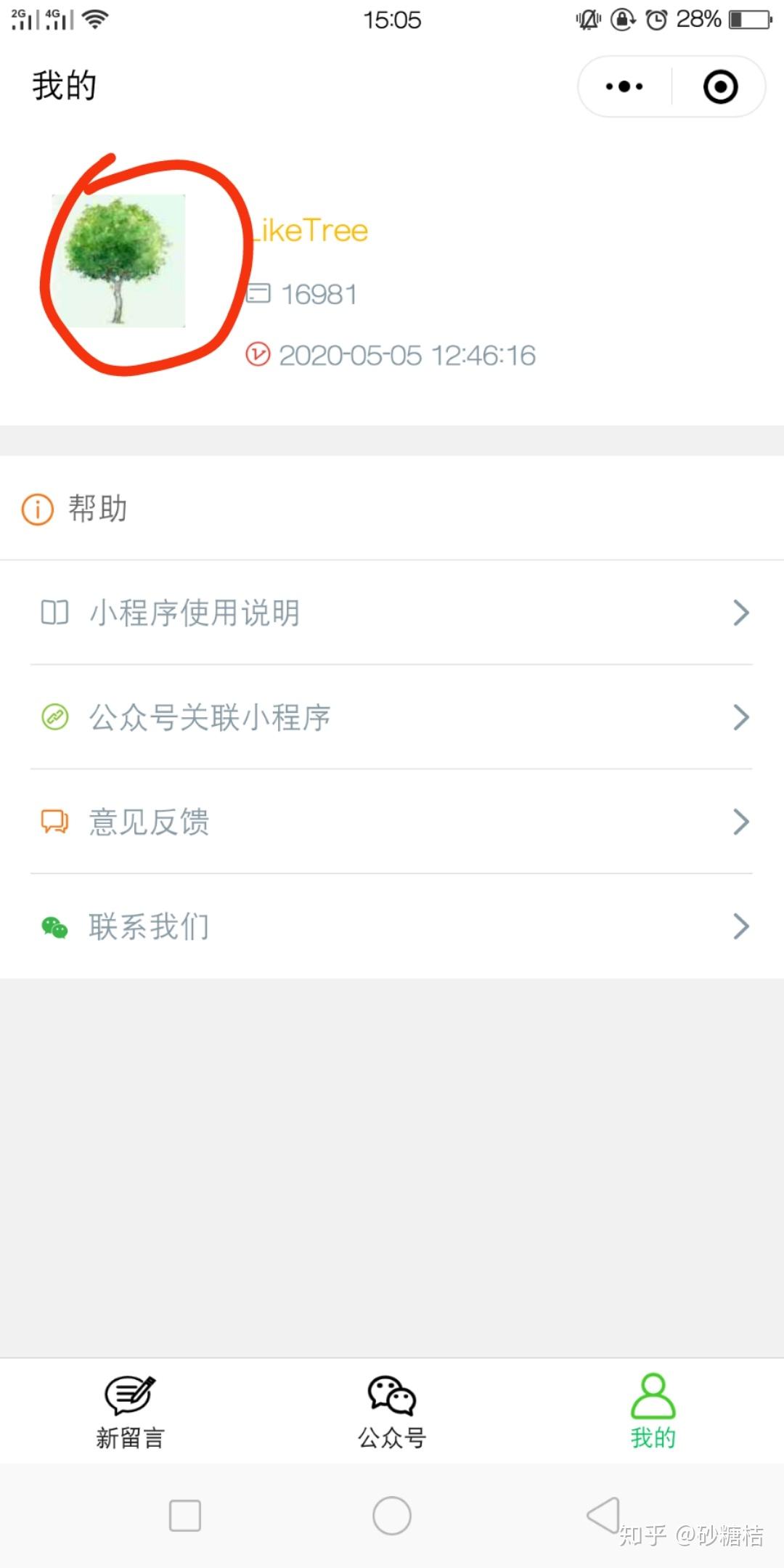
Task: Open the mini program more options menu
Action: (624, 87)
